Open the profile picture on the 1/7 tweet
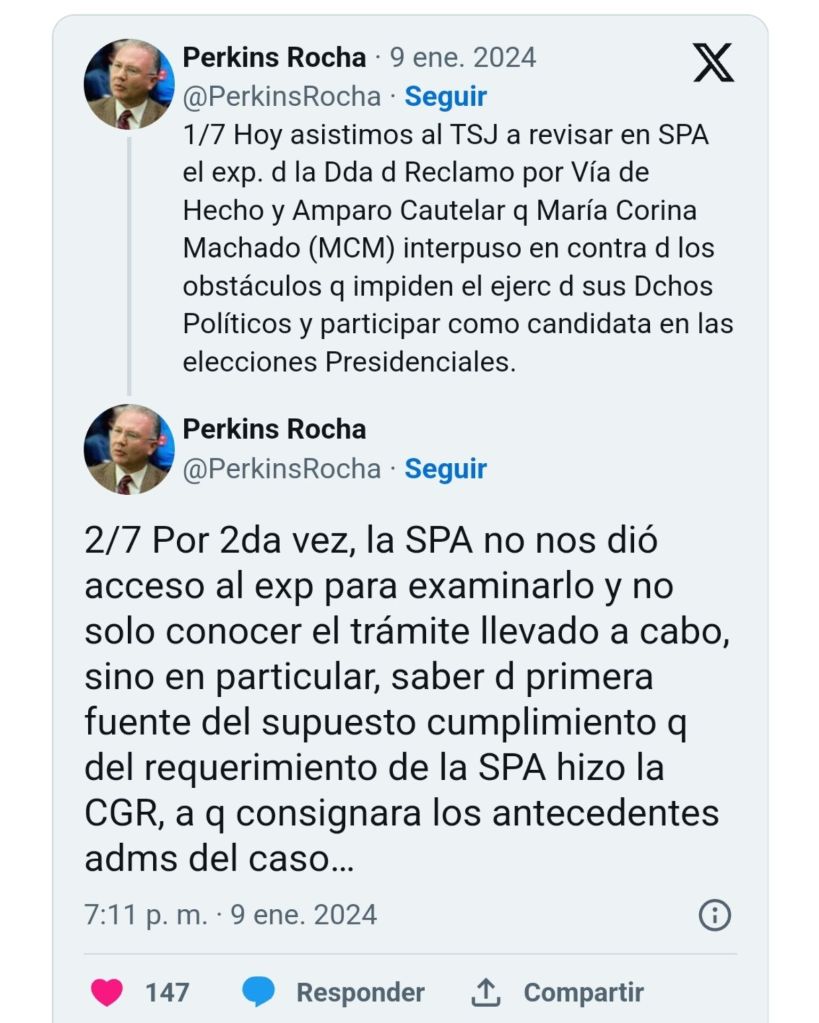Viewport: 819px width, 1023px height. click(x=129, y=84)
